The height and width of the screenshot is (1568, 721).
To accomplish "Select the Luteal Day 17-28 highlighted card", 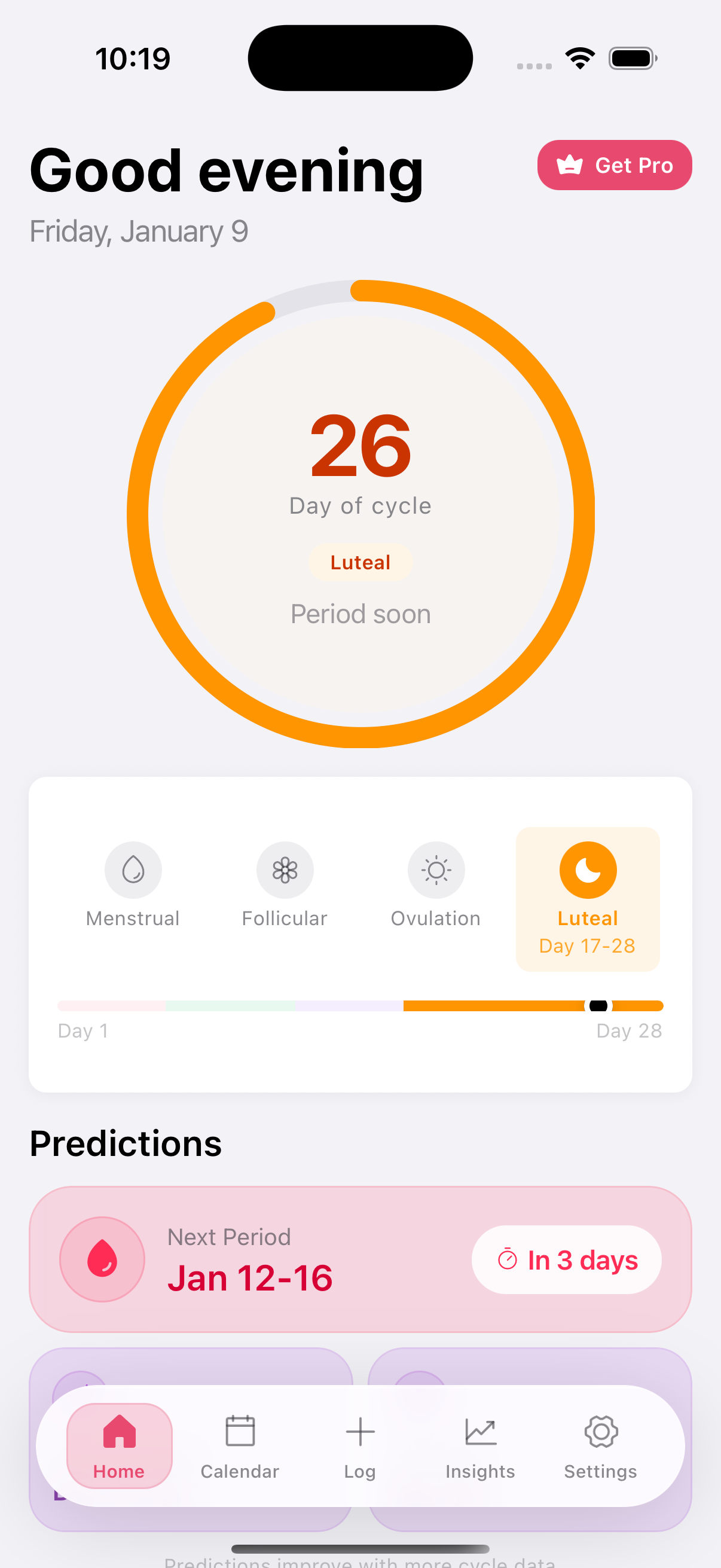I will [x=586, y=899].
